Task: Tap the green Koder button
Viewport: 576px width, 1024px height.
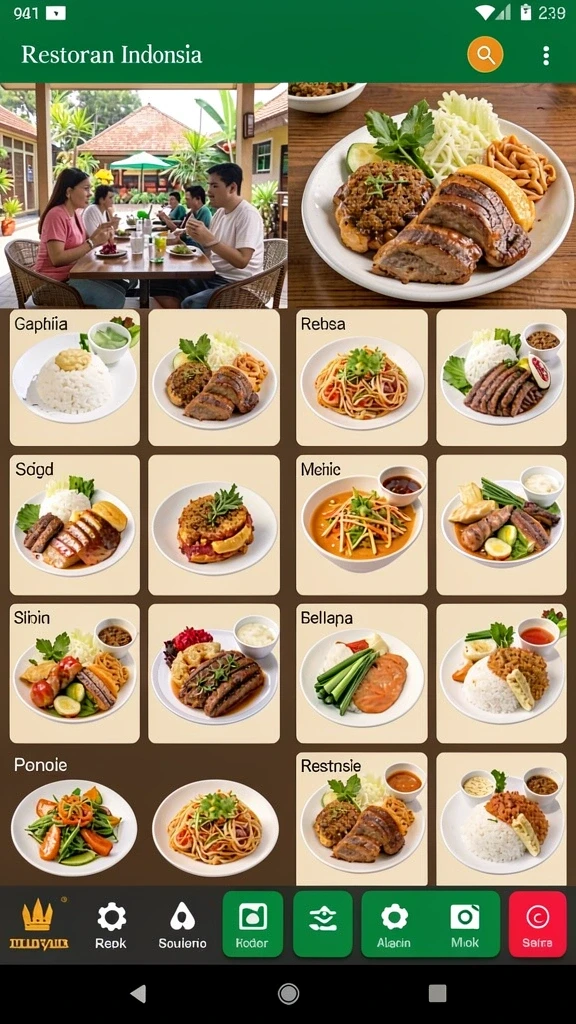Action: coord(253,925)
